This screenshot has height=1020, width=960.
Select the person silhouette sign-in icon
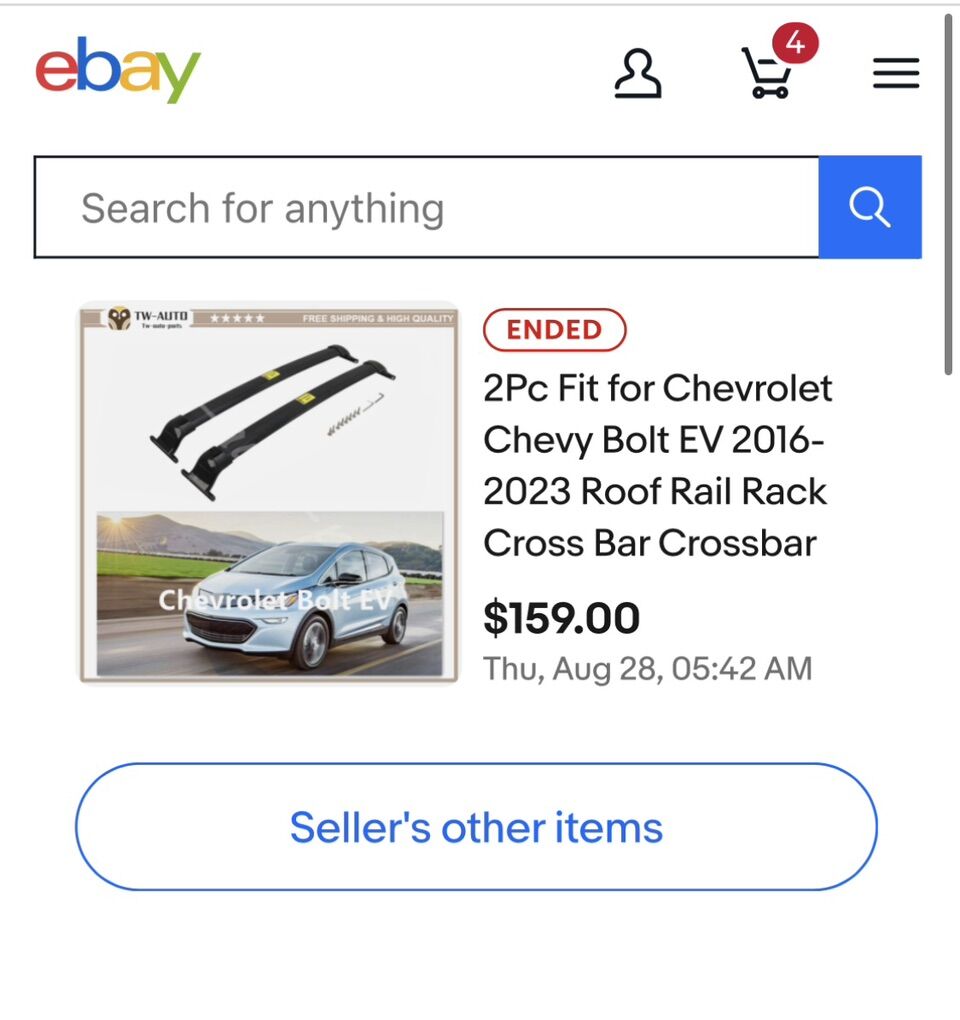point(638,73)
